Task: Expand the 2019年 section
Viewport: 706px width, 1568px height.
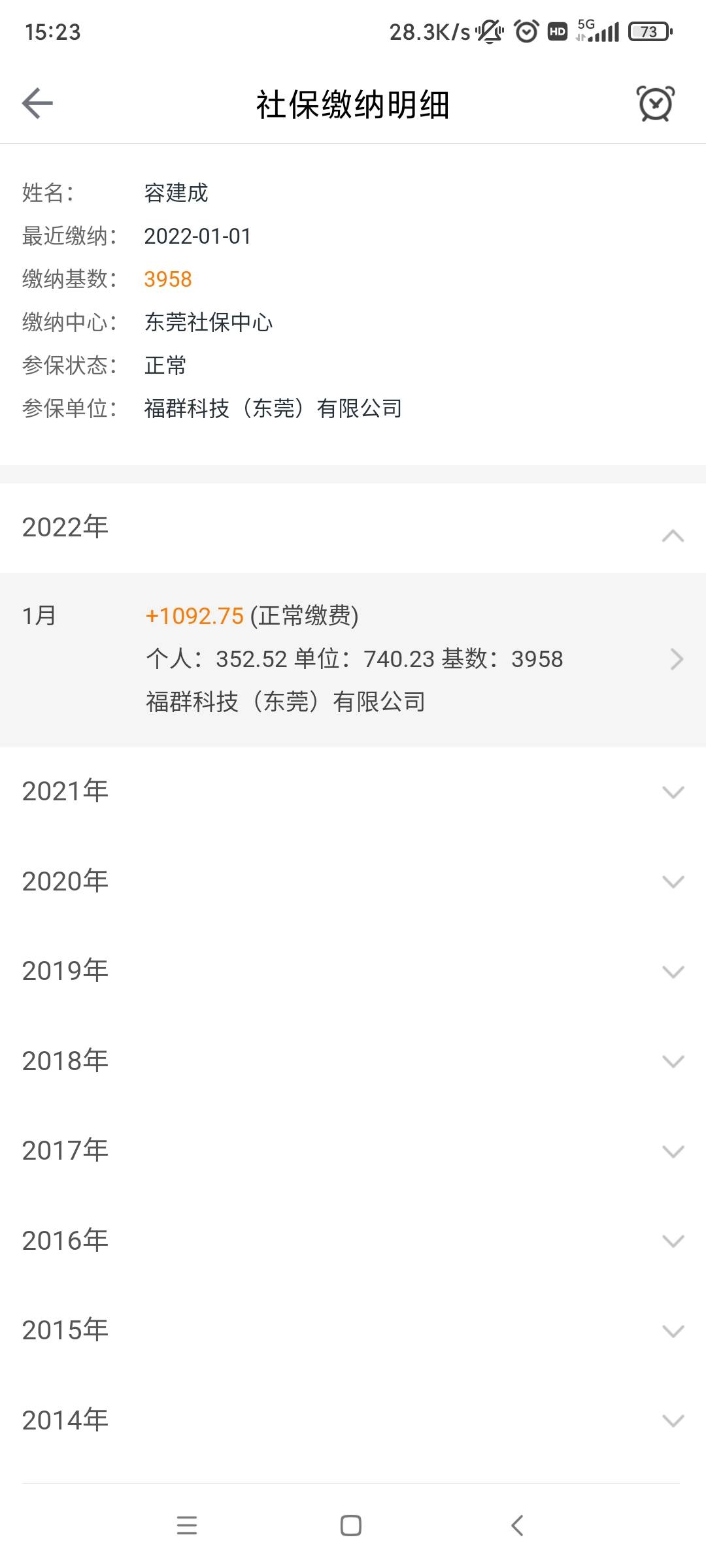Action: pos(353,972)
